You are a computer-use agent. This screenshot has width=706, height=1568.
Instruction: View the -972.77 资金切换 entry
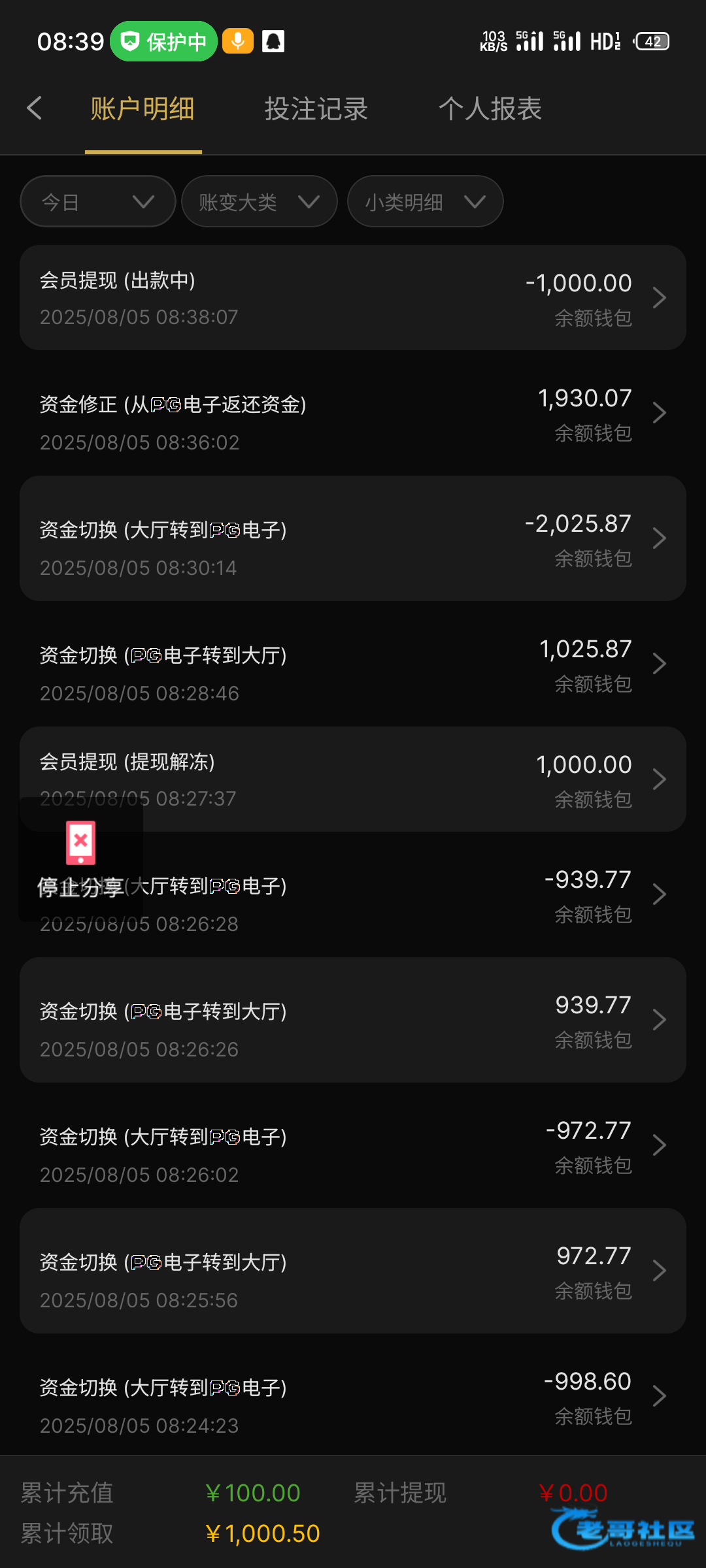point(353,1145)
